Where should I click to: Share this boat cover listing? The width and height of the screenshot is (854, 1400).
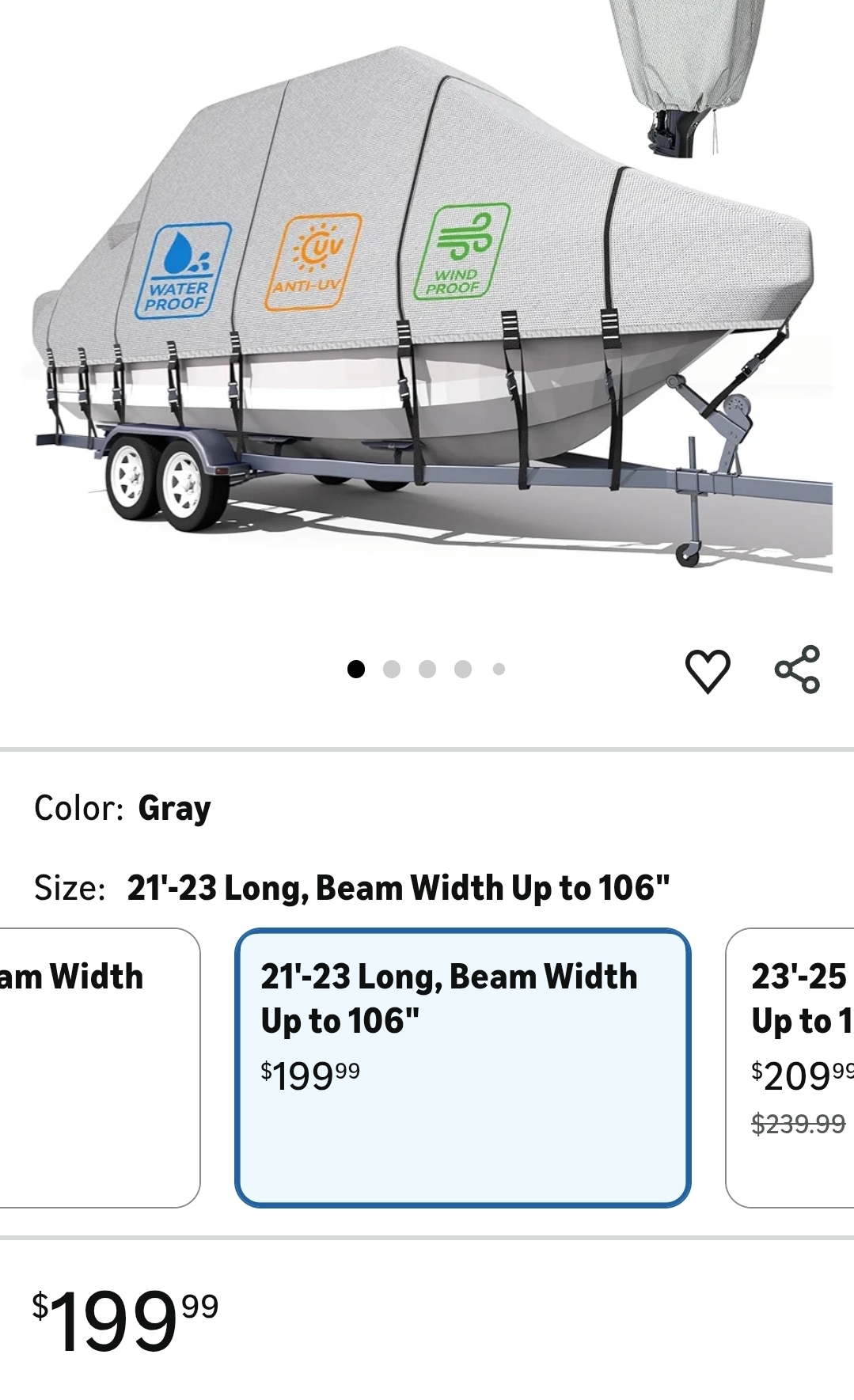tap(797, 670)
